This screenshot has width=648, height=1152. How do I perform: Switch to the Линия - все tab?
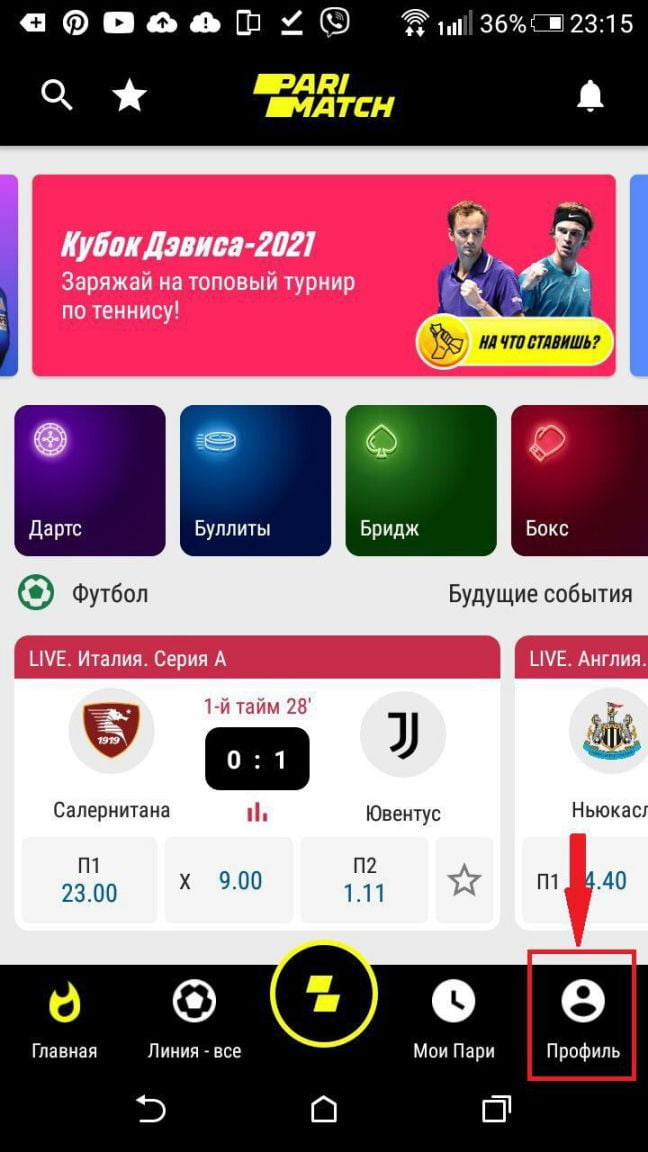click(x=194, y=1018)
